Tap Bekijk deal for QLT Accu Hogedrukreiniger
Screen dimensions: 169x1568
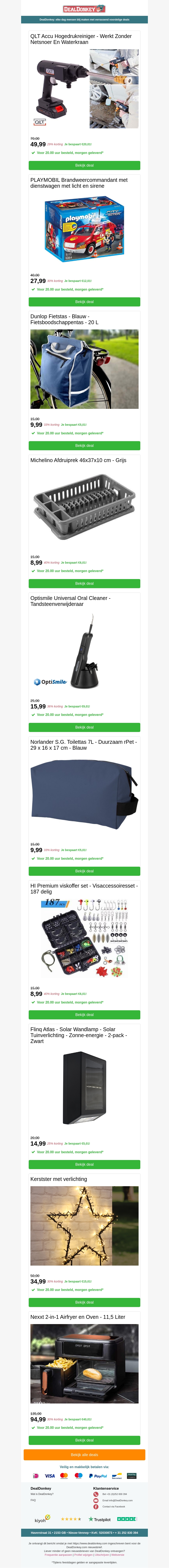[84, 165]
